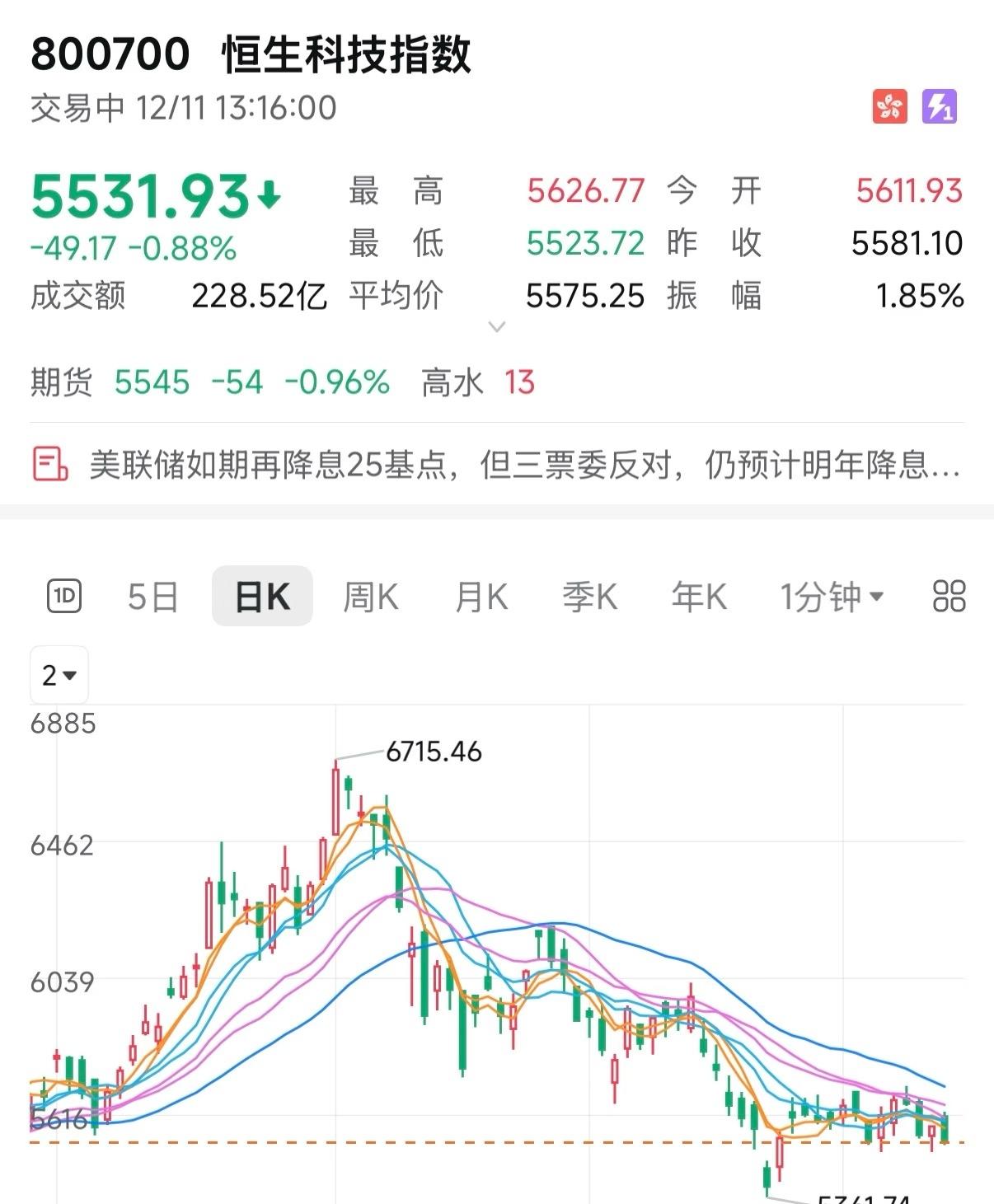Open the moving average count dropdown labeled 2
Screen dimensions: 994x1204
(59, 674)
